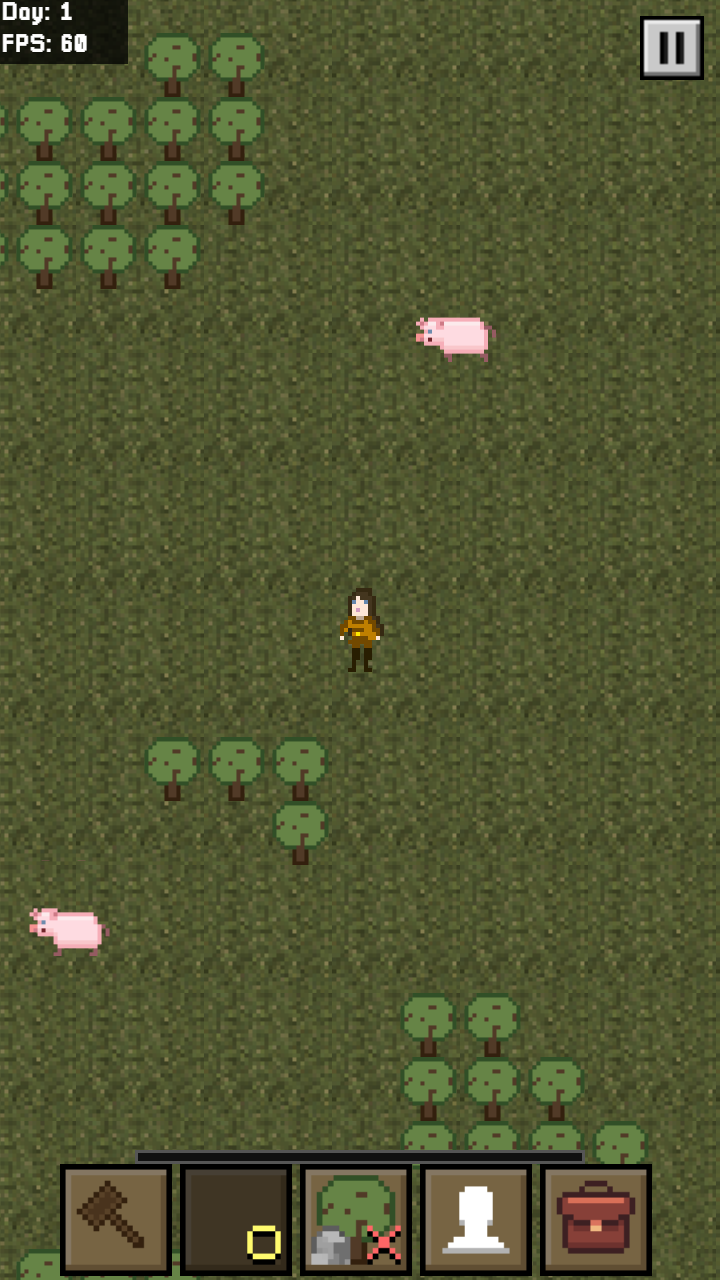Select the yellow ring item slot
Image resolution: width=720 pixels, height=1280 pixels.
[x=236, y=1219]
